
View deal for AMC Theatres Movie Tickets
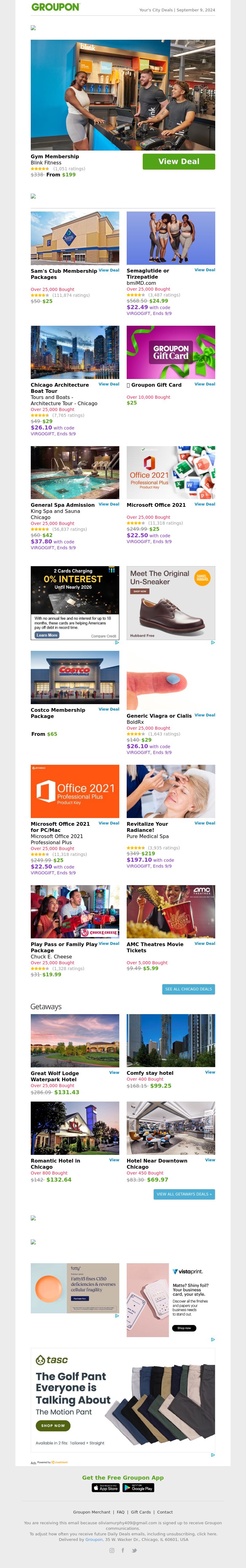click(x=205, y=943)
